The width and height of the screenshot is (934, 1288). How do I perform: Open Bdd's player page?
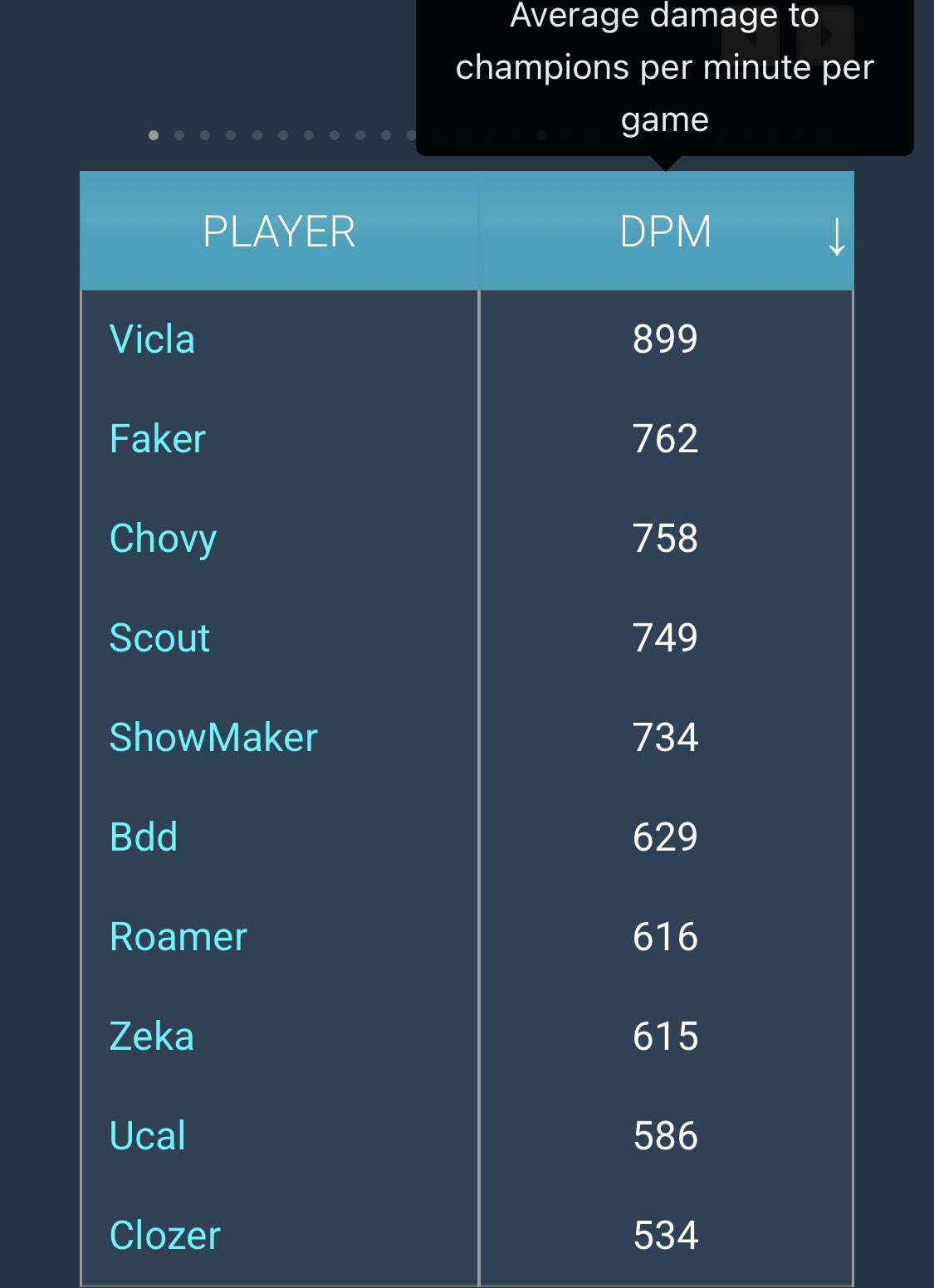point(144,837)
